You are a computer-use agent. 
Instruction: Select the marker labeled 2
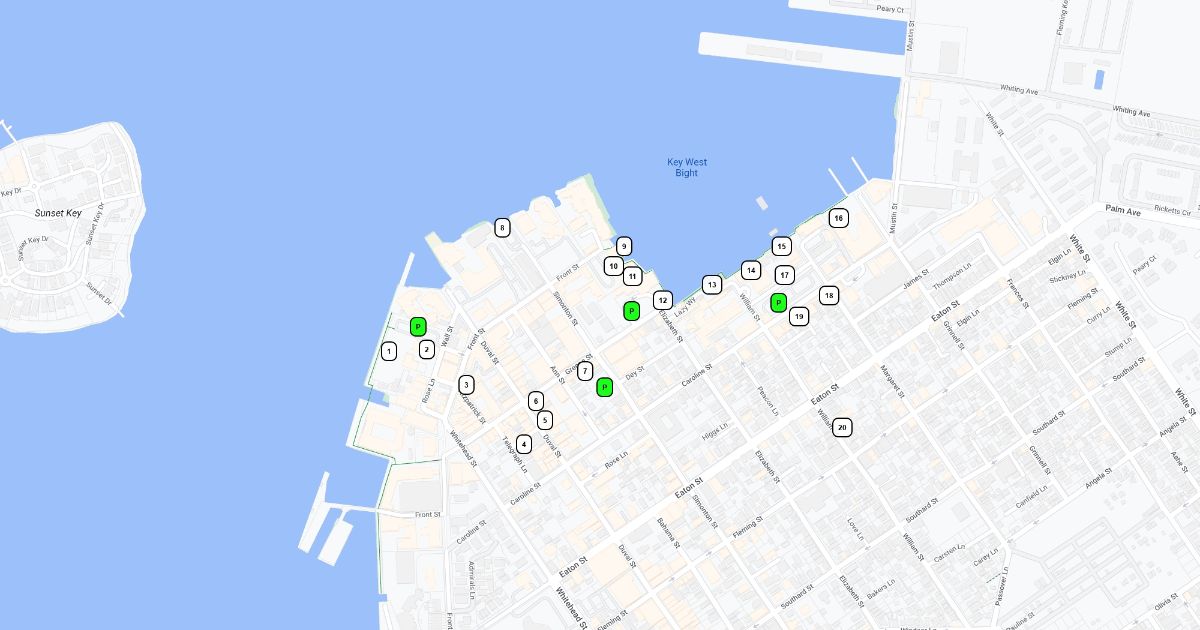(x=427, y=349)
